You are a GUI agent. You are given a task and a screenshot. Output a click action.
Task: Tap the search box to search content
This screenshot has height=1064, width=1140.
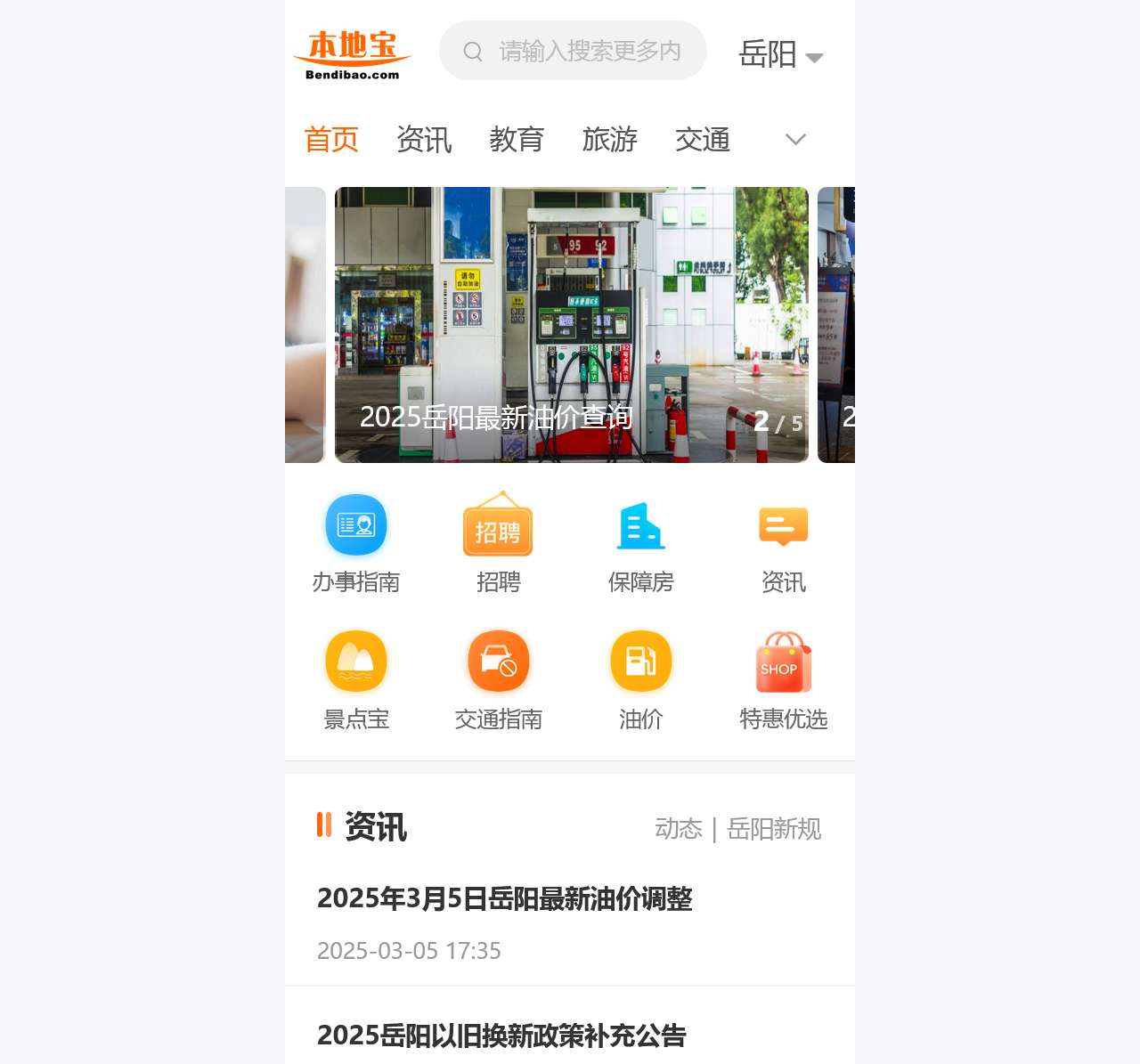(x=573, y=51)
